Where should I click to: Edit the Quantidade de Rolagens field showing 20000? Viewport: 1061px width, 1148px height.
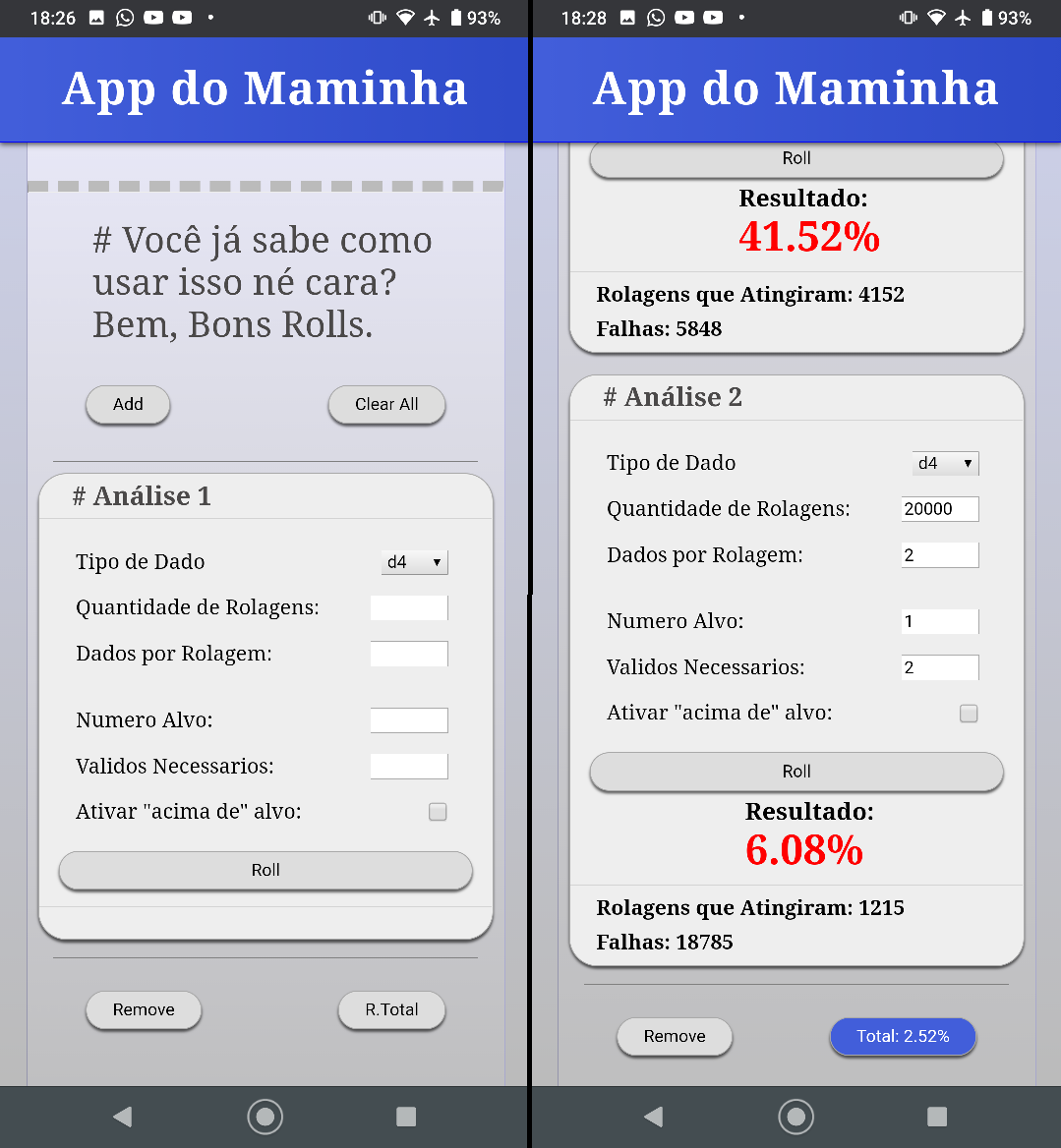pyautogui.click(x=940, y=509)
